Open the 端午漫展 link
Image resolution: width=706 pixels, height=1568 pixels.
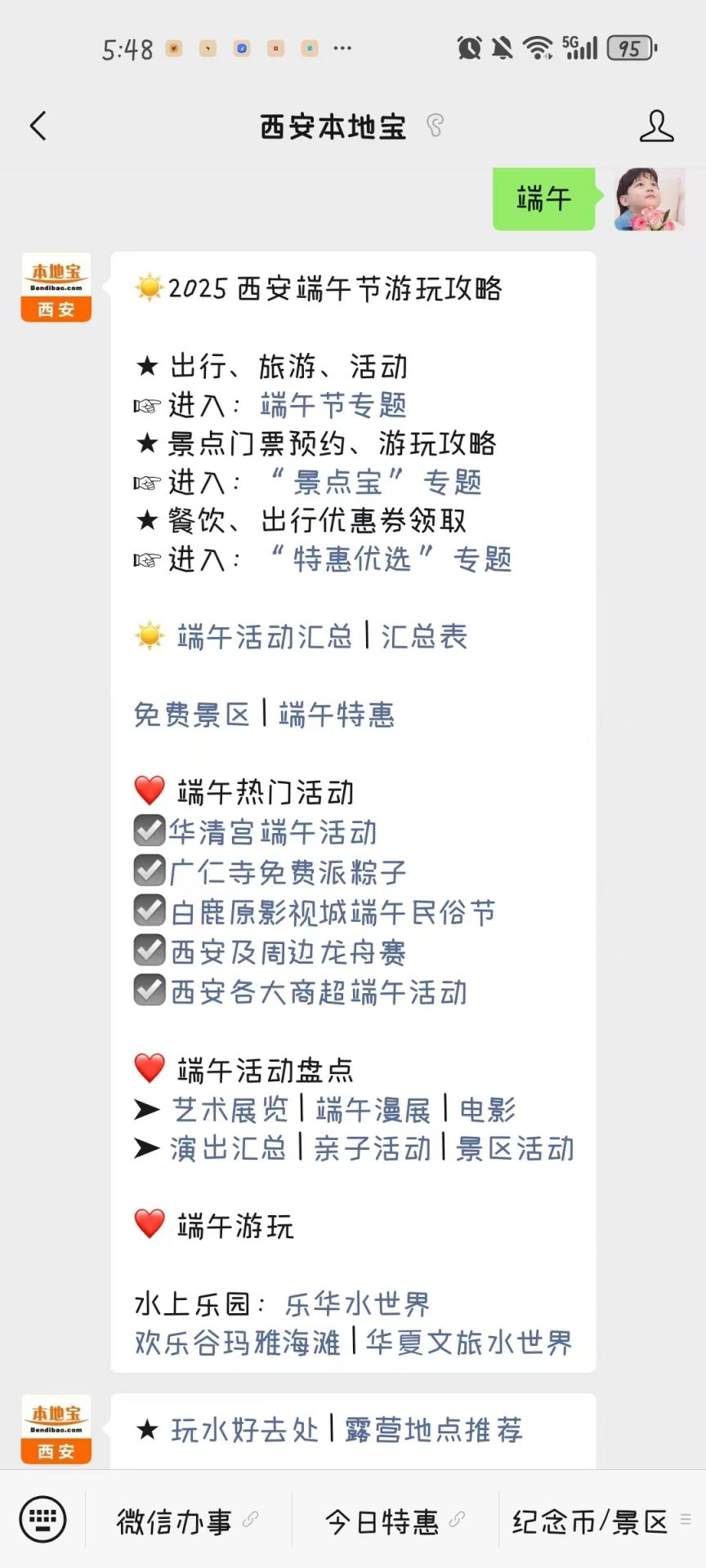point(373,1110)
